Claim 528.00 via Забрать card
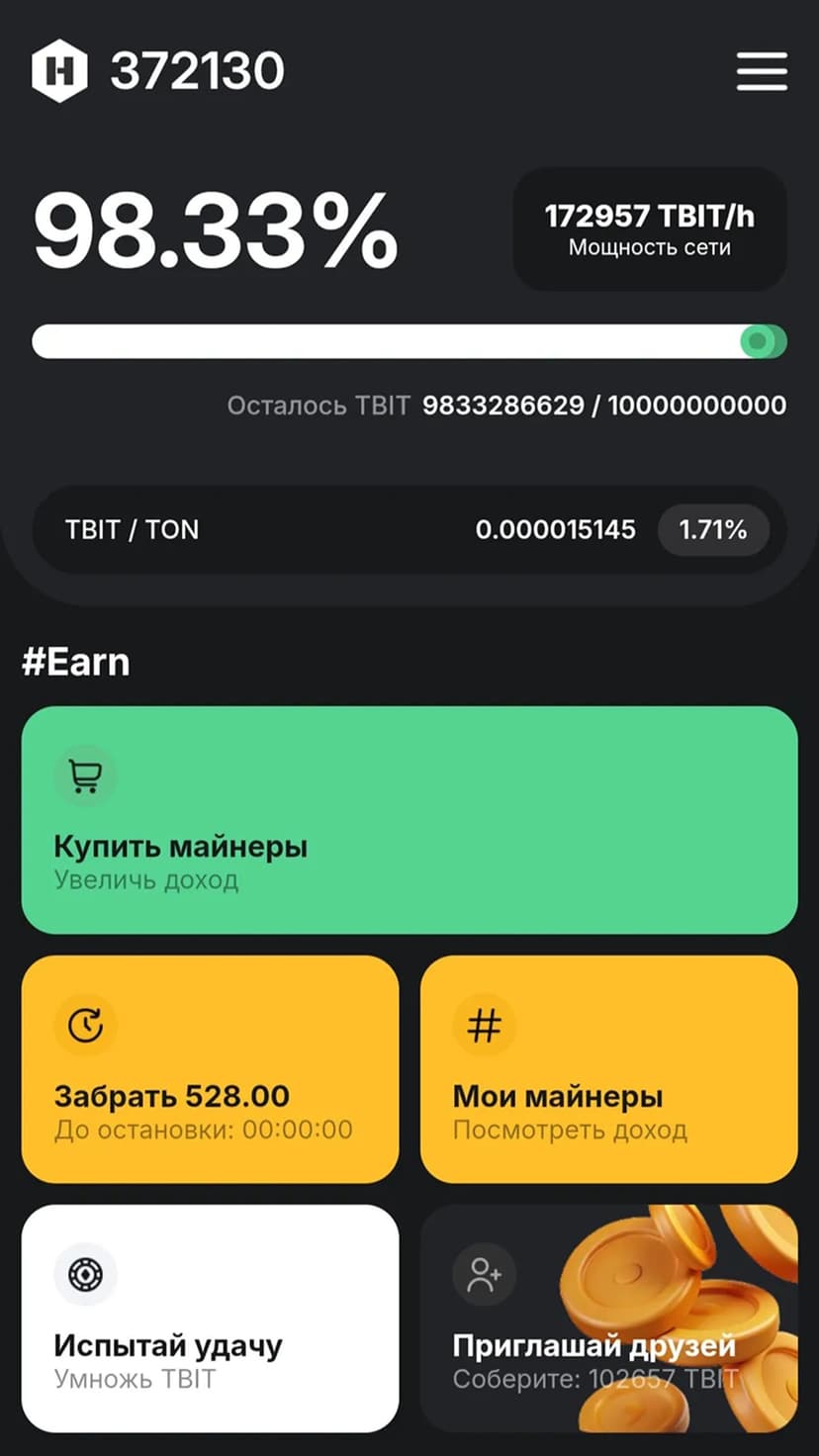The width and height of the screenshot is (819, 1456). 210,1069
